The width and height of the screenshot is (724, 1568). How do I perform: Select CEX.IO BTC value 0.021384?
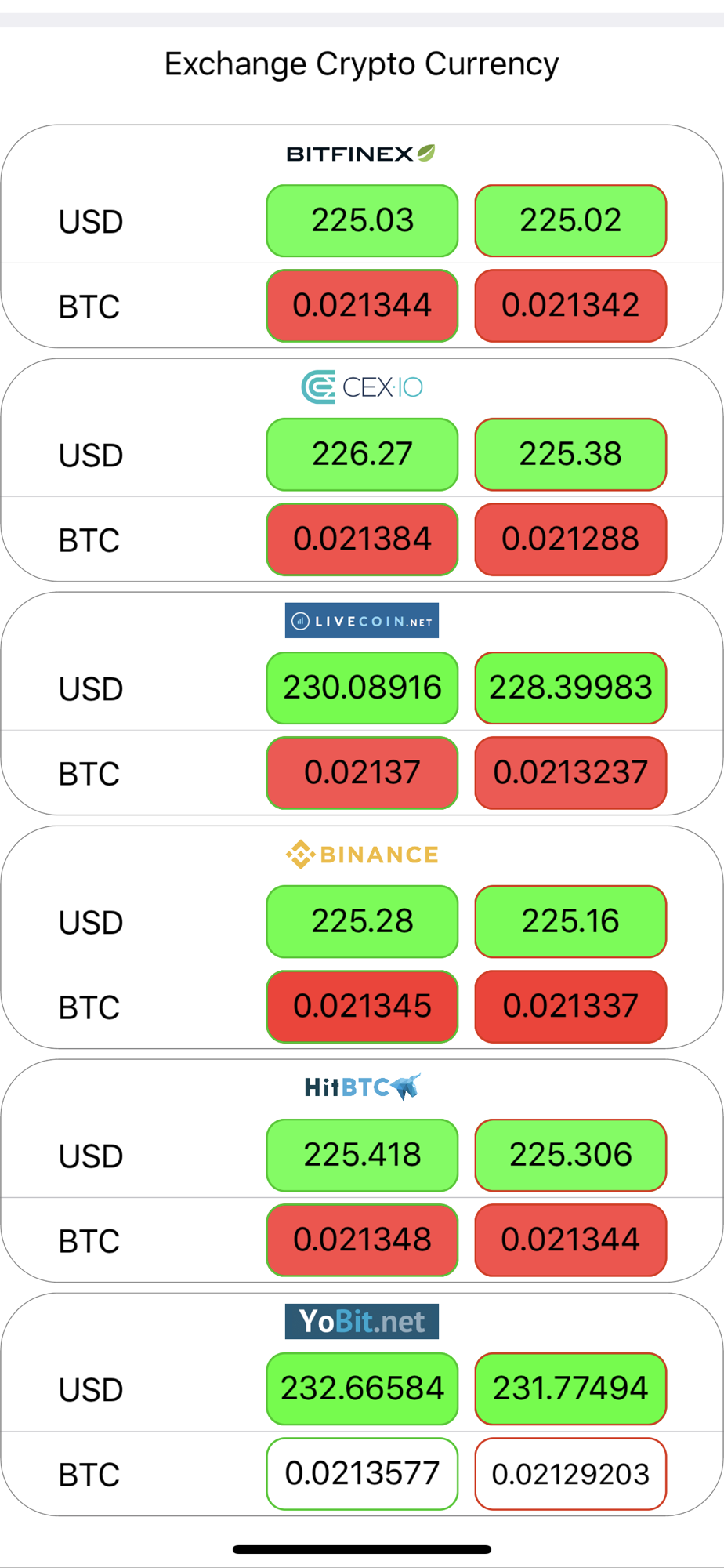(x=362, y=539)
